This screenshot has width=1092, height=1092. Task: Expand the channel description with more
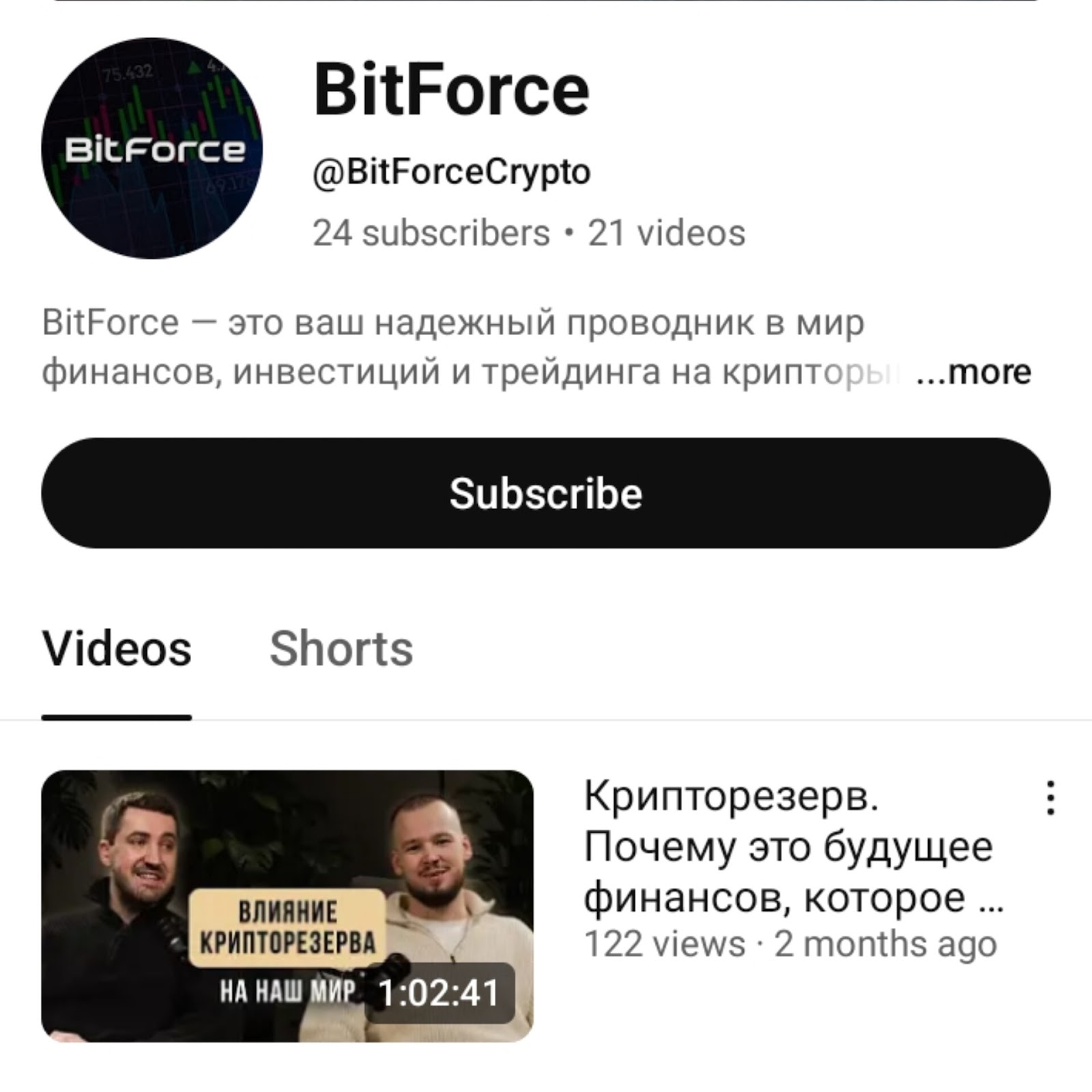click(973, 373)
